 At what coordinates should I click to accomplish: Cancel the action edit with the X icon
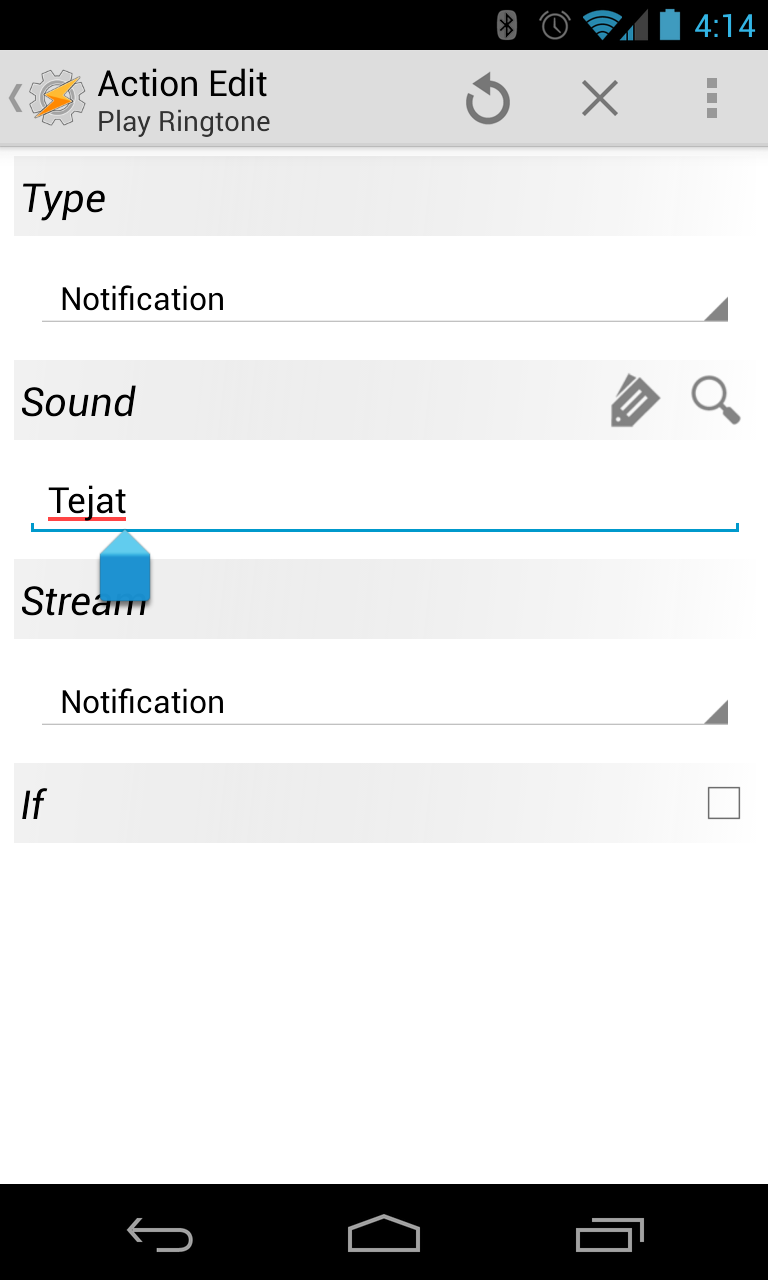click(599, 98)
